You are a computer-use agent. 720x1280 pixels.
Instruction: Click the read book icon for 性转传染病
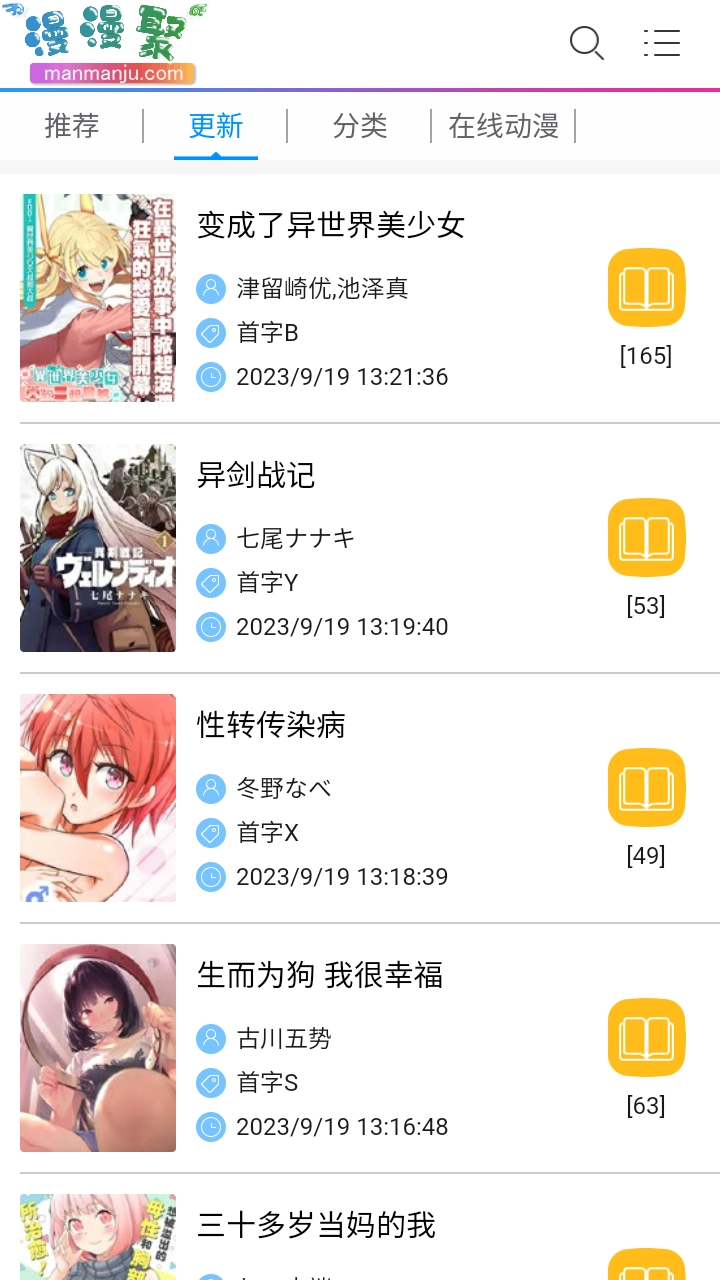646,787
